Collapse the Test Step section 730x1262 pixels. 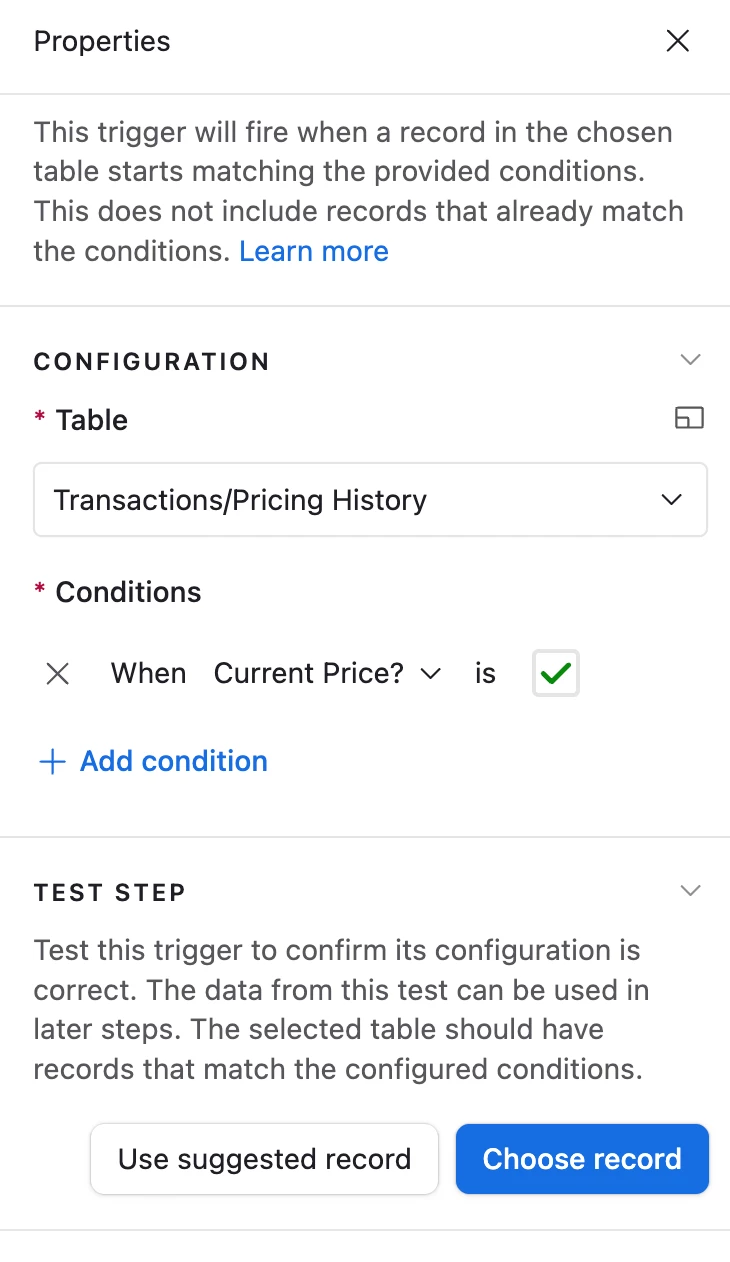coord(690,891)
